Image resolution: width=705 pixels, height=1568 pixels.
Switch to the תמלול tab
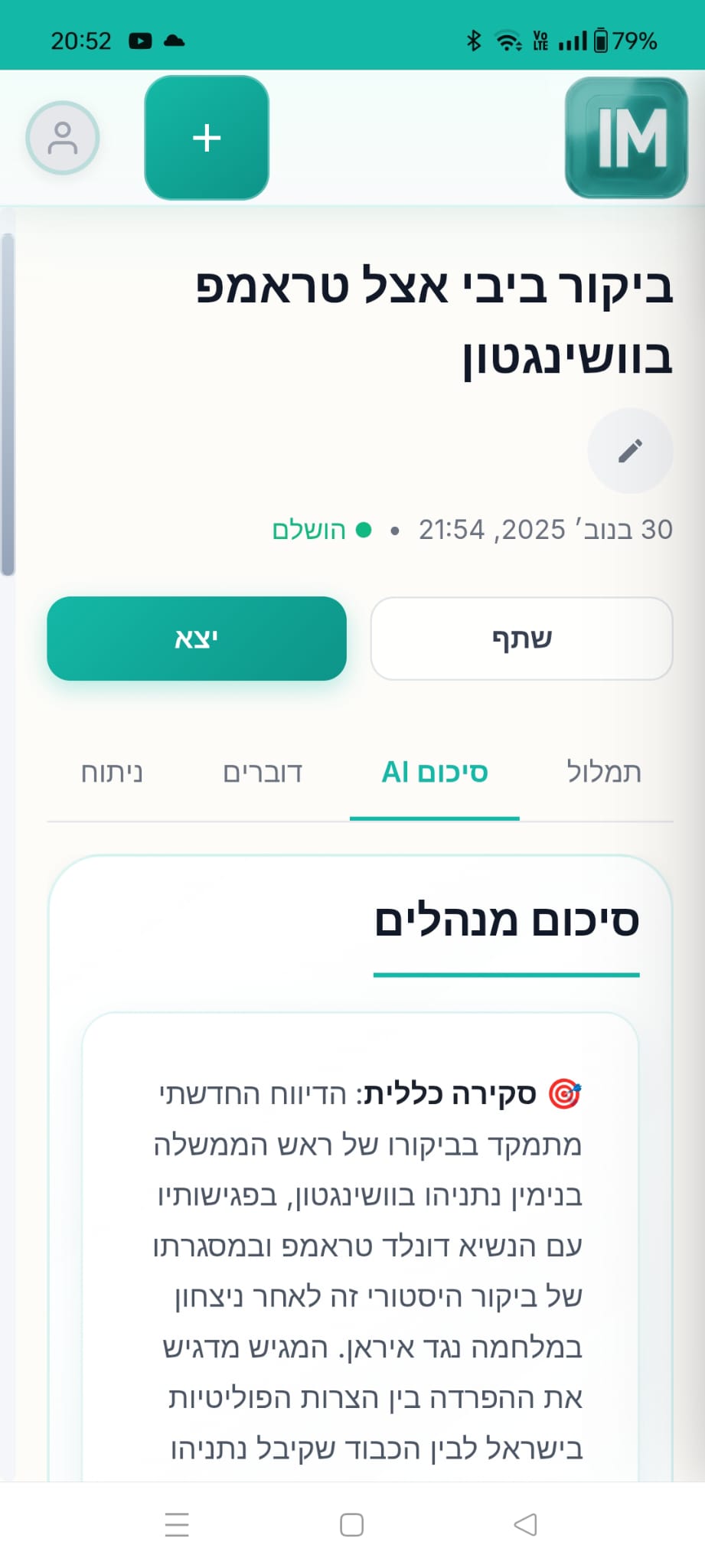pos(604,773)
